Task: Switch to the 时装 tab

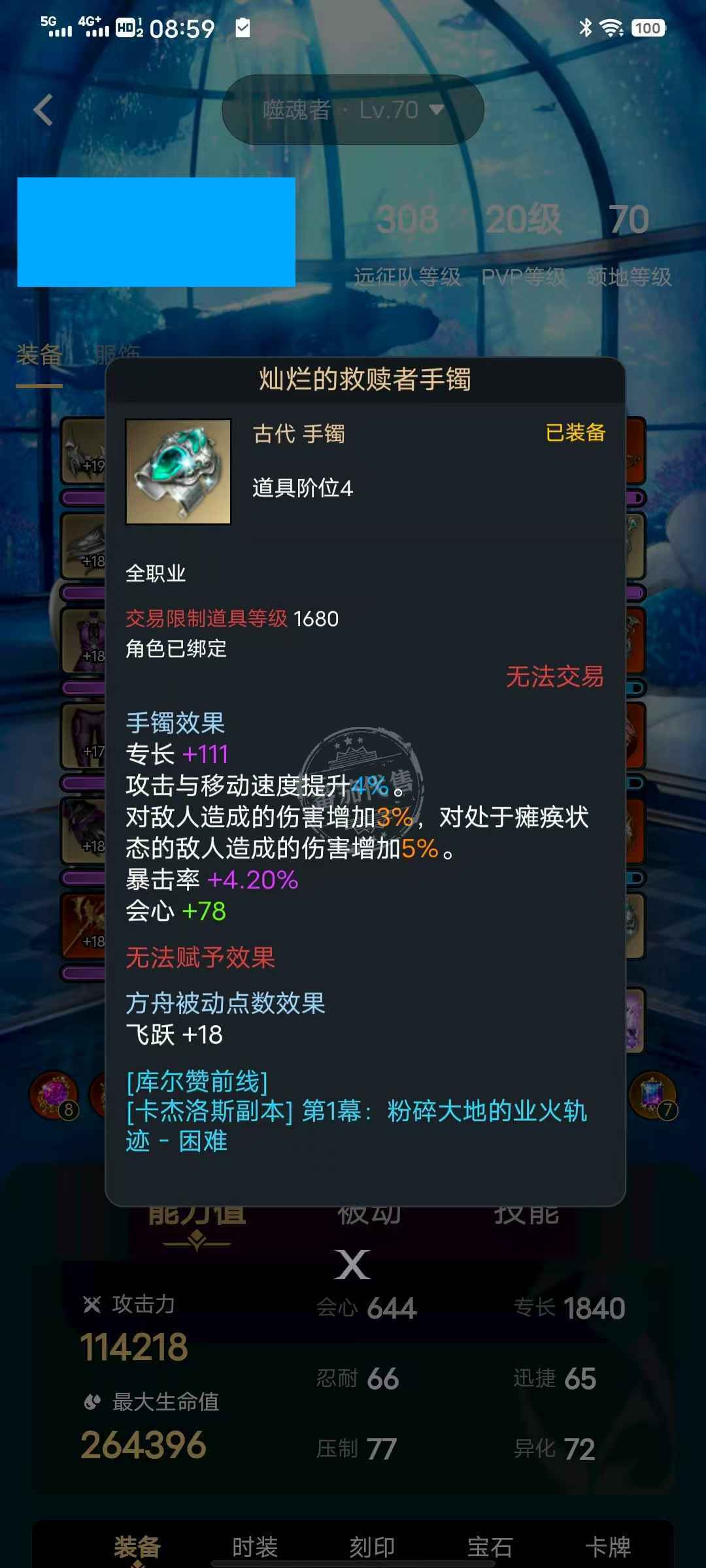Action: pyautogui.click(x=255, y=1547)
